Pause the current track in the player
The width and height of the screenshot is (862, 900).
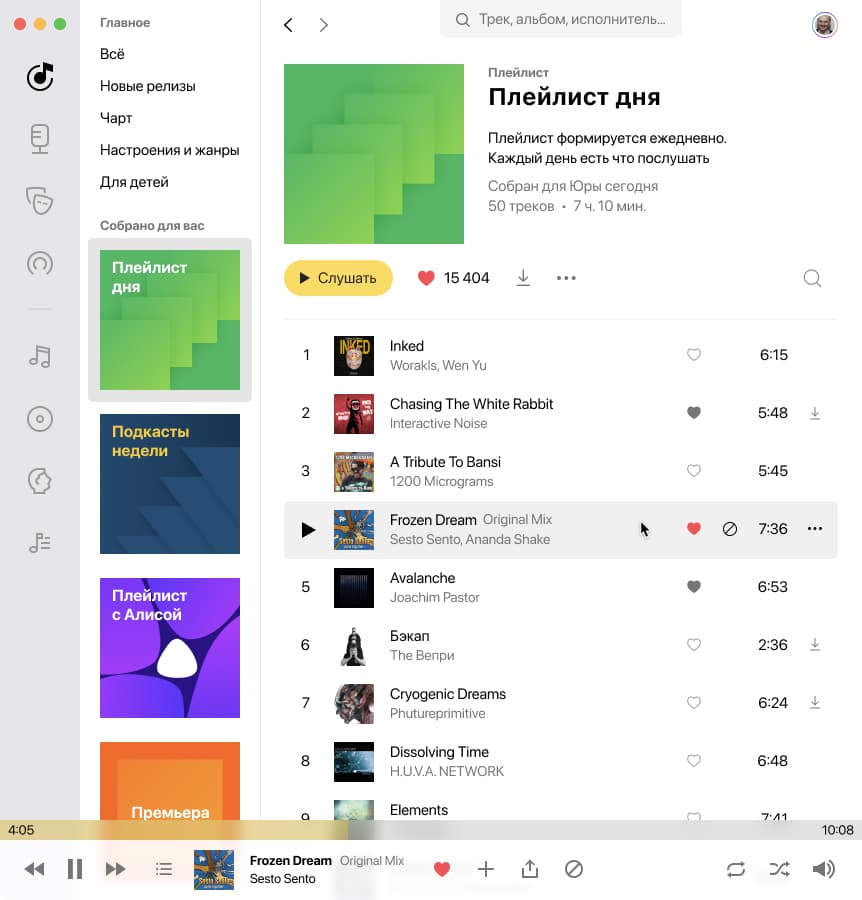[75, 869]
